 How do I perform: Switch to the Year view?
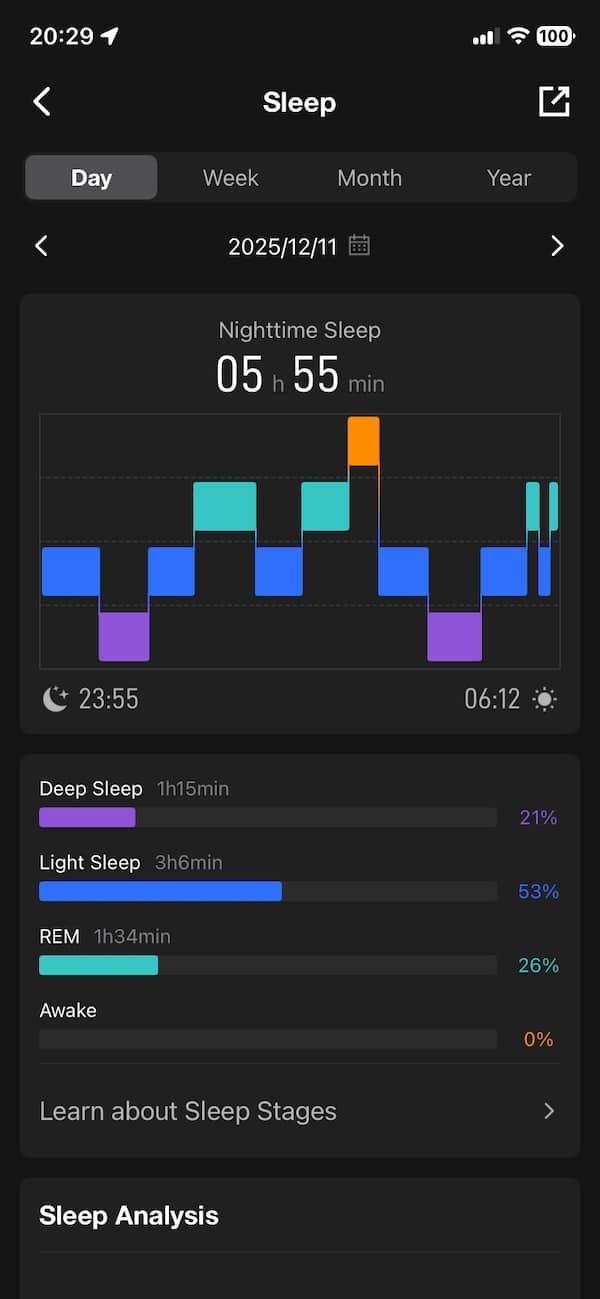pos(508,178)
